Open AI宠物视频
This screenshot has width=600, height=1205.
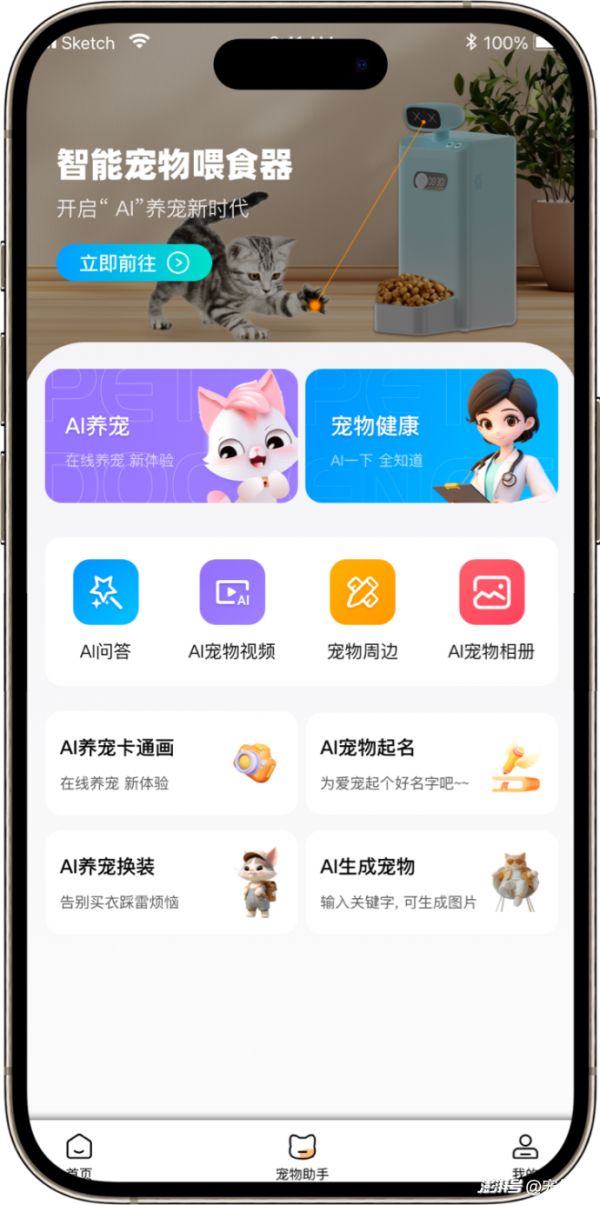(x=232, y=610)
